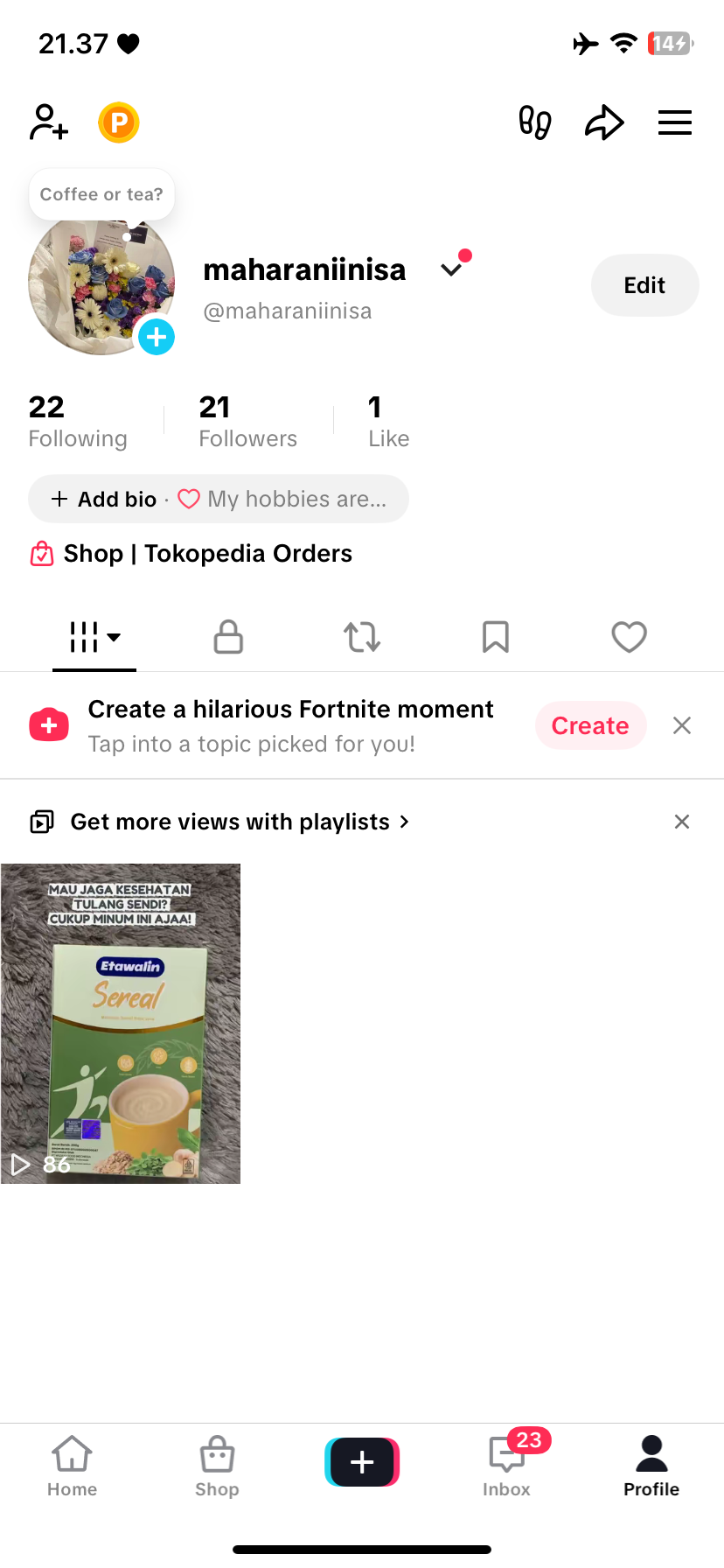This screenshot has height=1568, width=724.
Task: Open the Inbox tab
Action: [507, 1465]
